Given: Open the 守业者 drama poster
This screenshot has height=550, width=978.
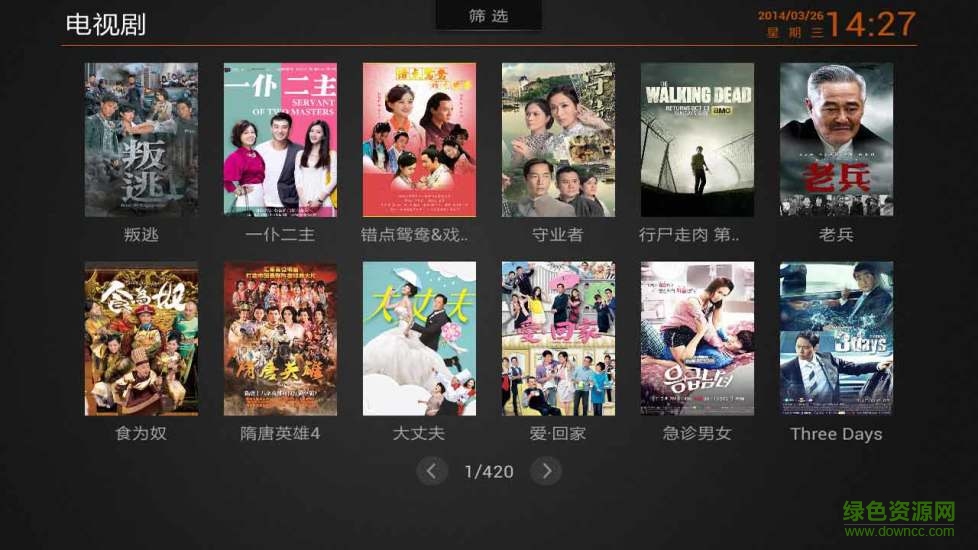Looking at the screenshot, I should click(558, 140).
